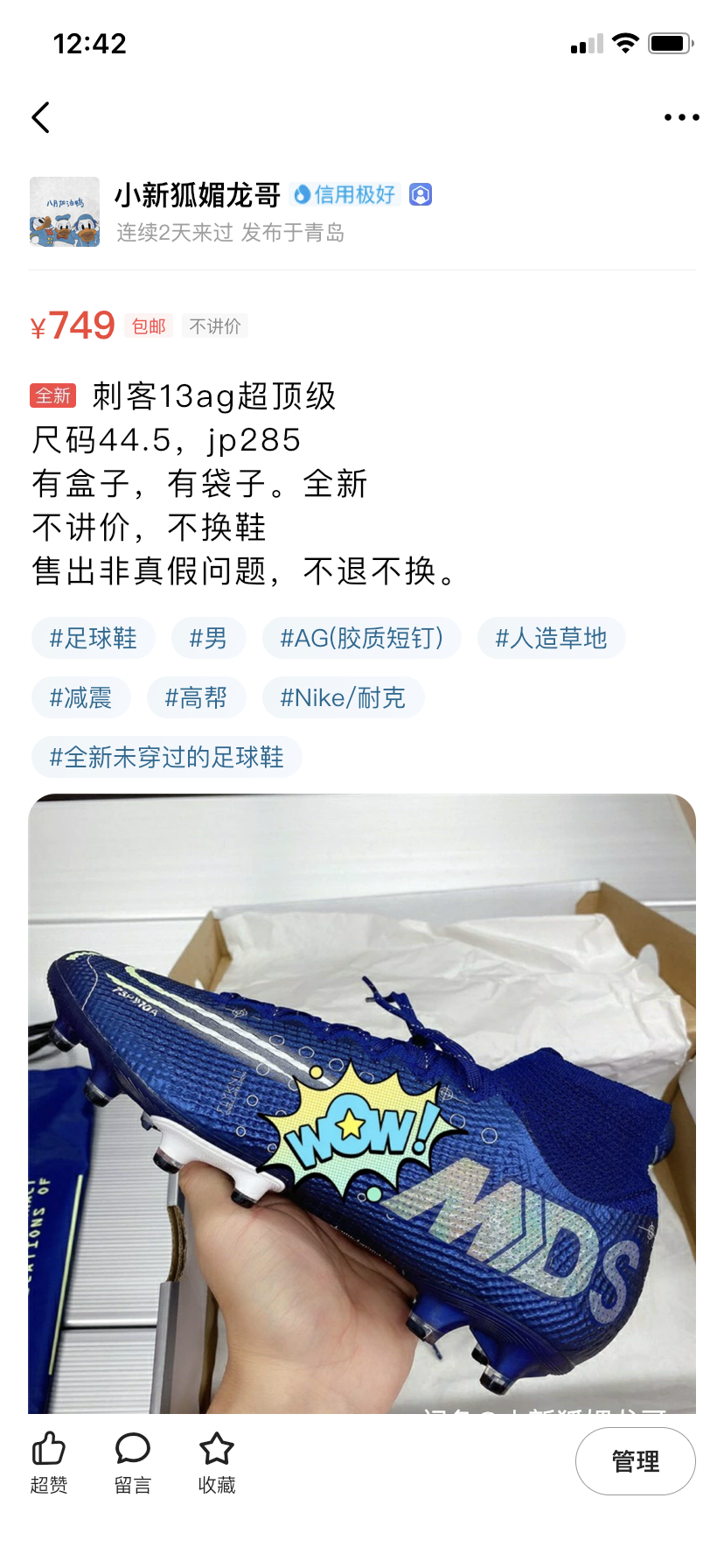This screenshot has width=724, height=1568.
Task: Go back with the top-left arrow
Action: (x=40, y=117)
